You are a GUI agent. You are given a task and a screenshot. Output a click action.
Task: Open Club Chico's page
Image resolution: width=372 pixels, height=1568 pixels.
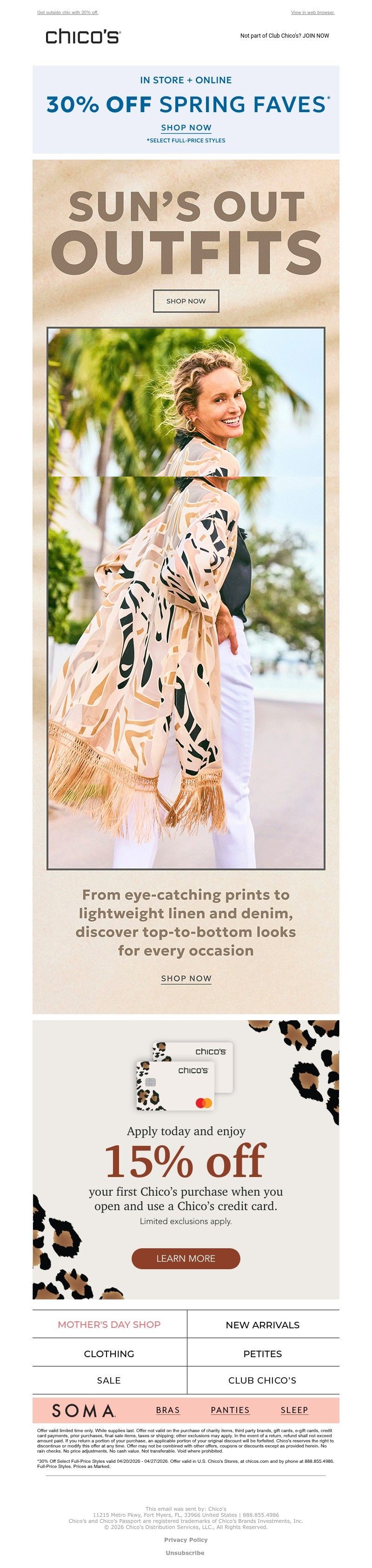pos(262,1380)
